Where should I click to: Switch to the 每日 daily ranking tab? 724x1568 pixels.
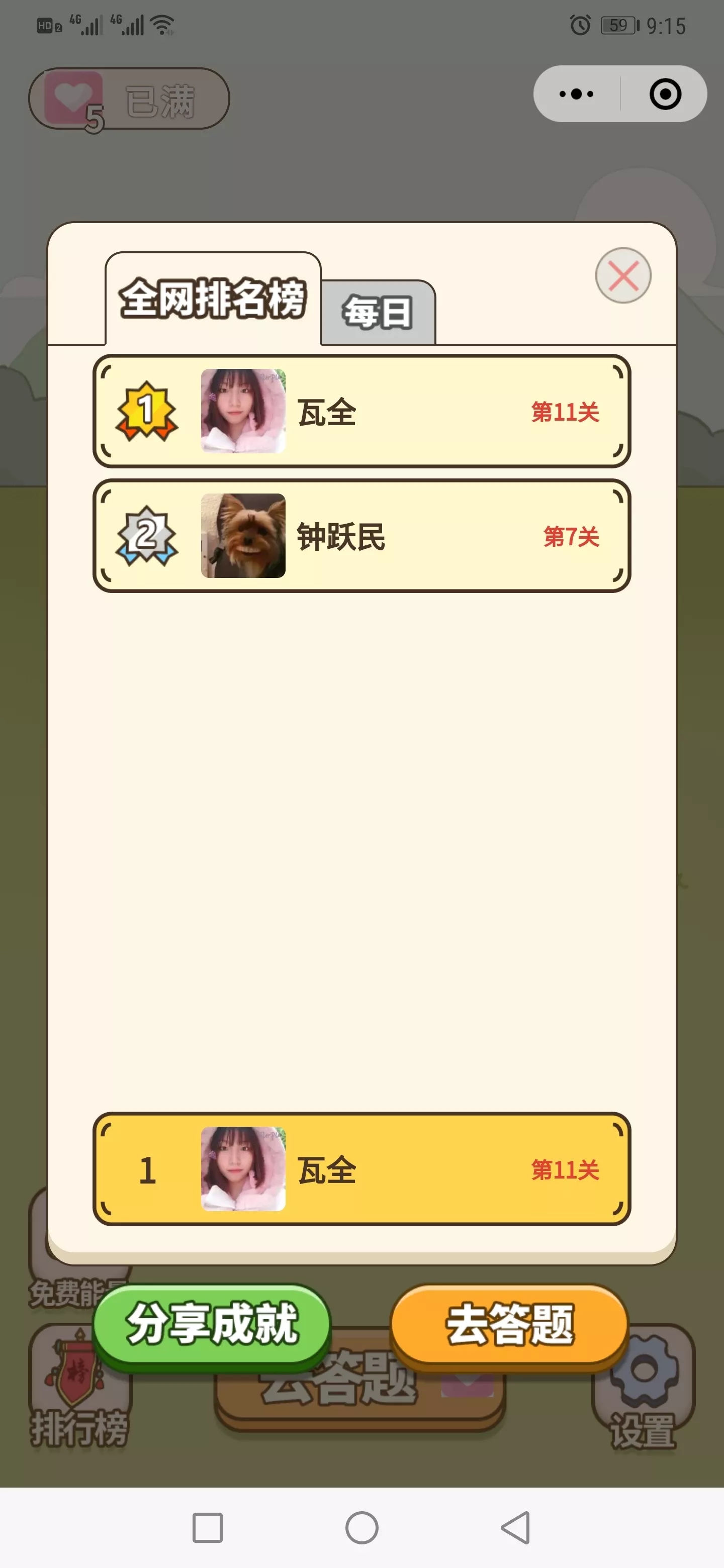pyautogui.click(x=378, y=312)
